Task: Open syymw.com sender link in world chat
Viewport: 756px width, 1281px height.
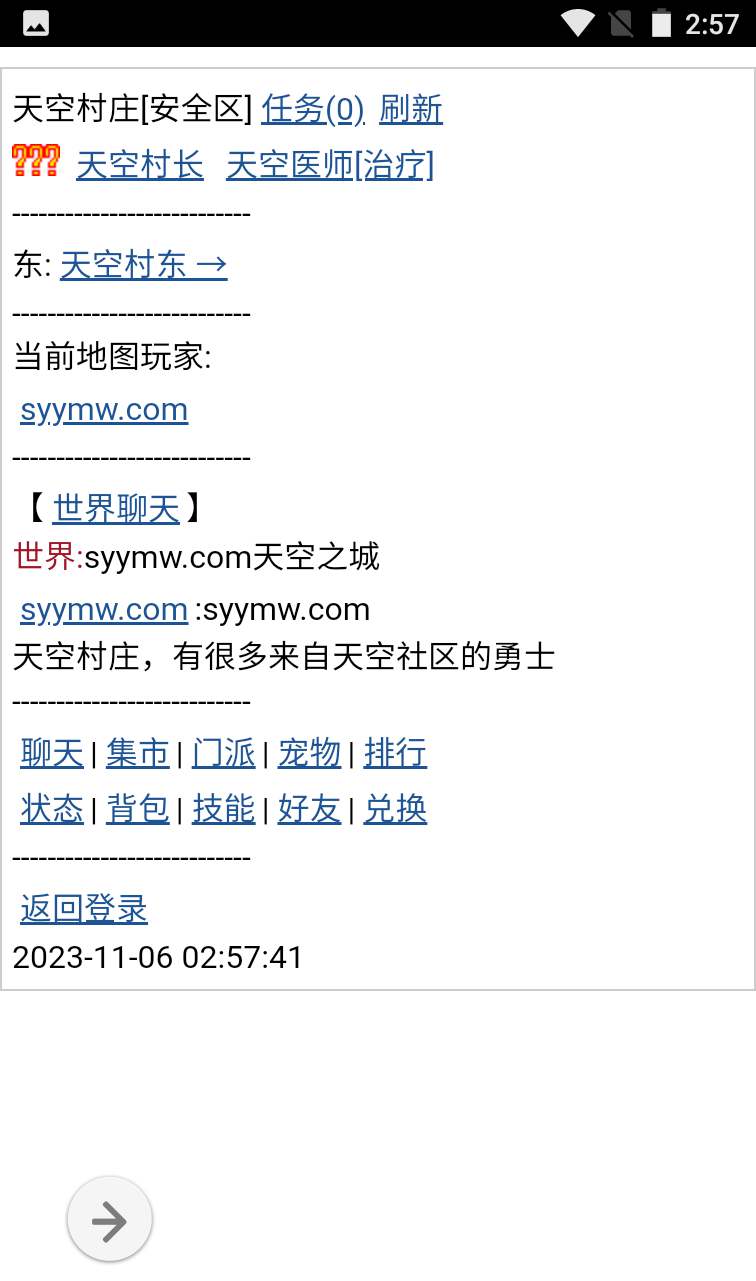Action: click(x=104, y=609)
